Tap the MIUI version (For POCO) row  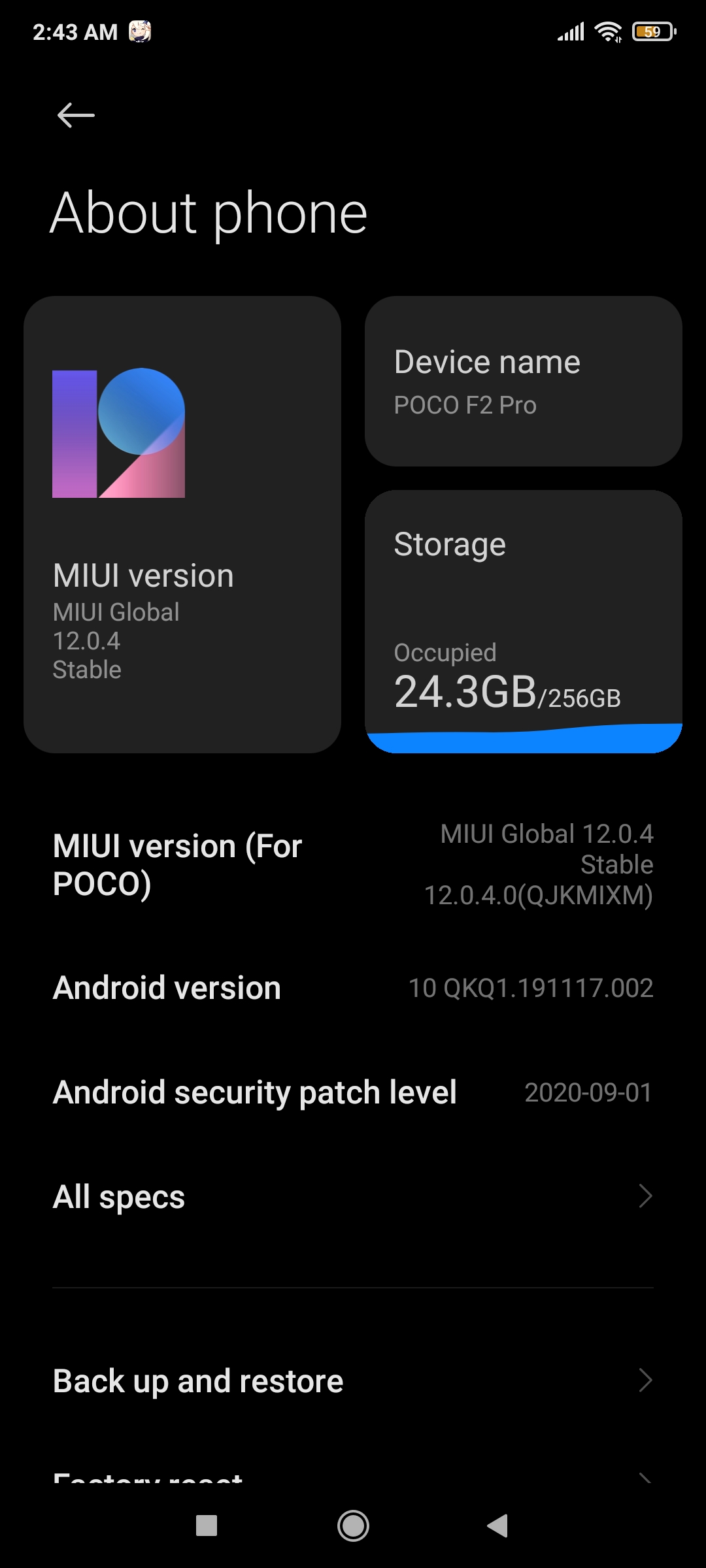click(x=353, y=864)
